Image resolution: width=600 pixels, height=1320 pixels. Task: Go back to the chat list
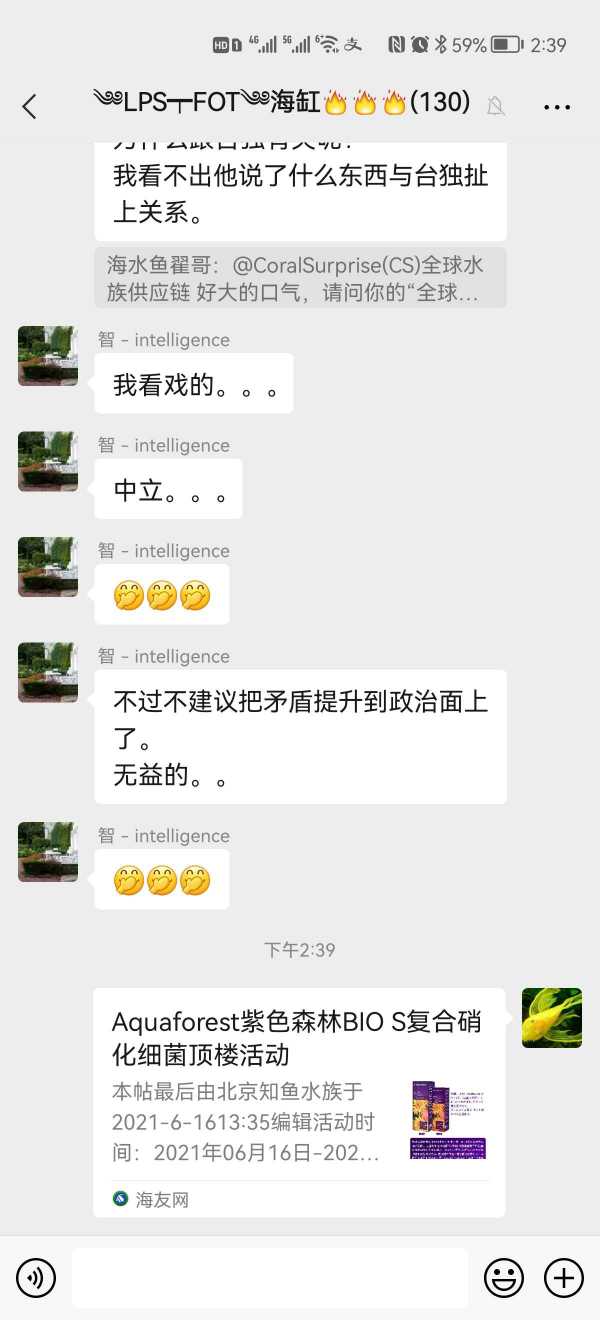pyautogui.click(x=30, y=106)
